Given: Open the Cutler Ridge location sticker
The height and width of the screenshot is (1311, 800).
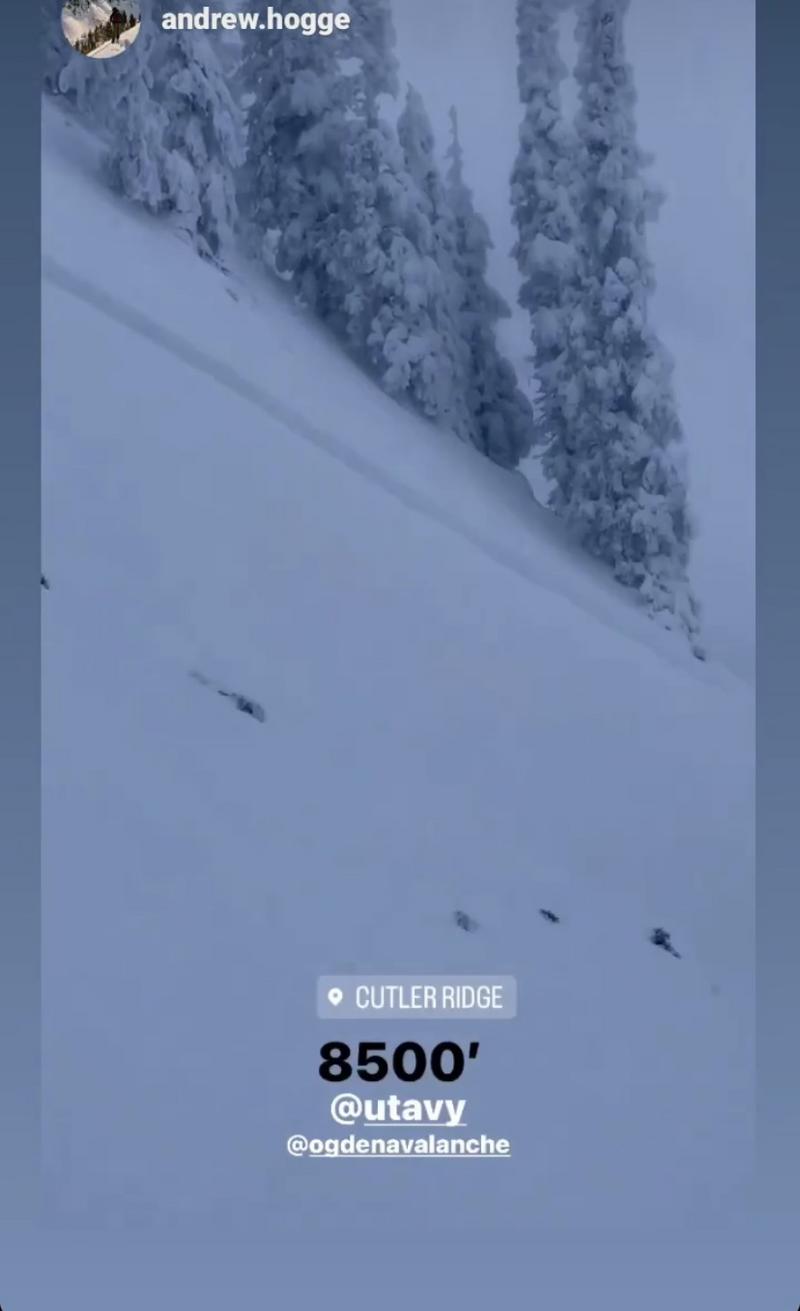Looking at the screenshot, I should coord(417,997).
